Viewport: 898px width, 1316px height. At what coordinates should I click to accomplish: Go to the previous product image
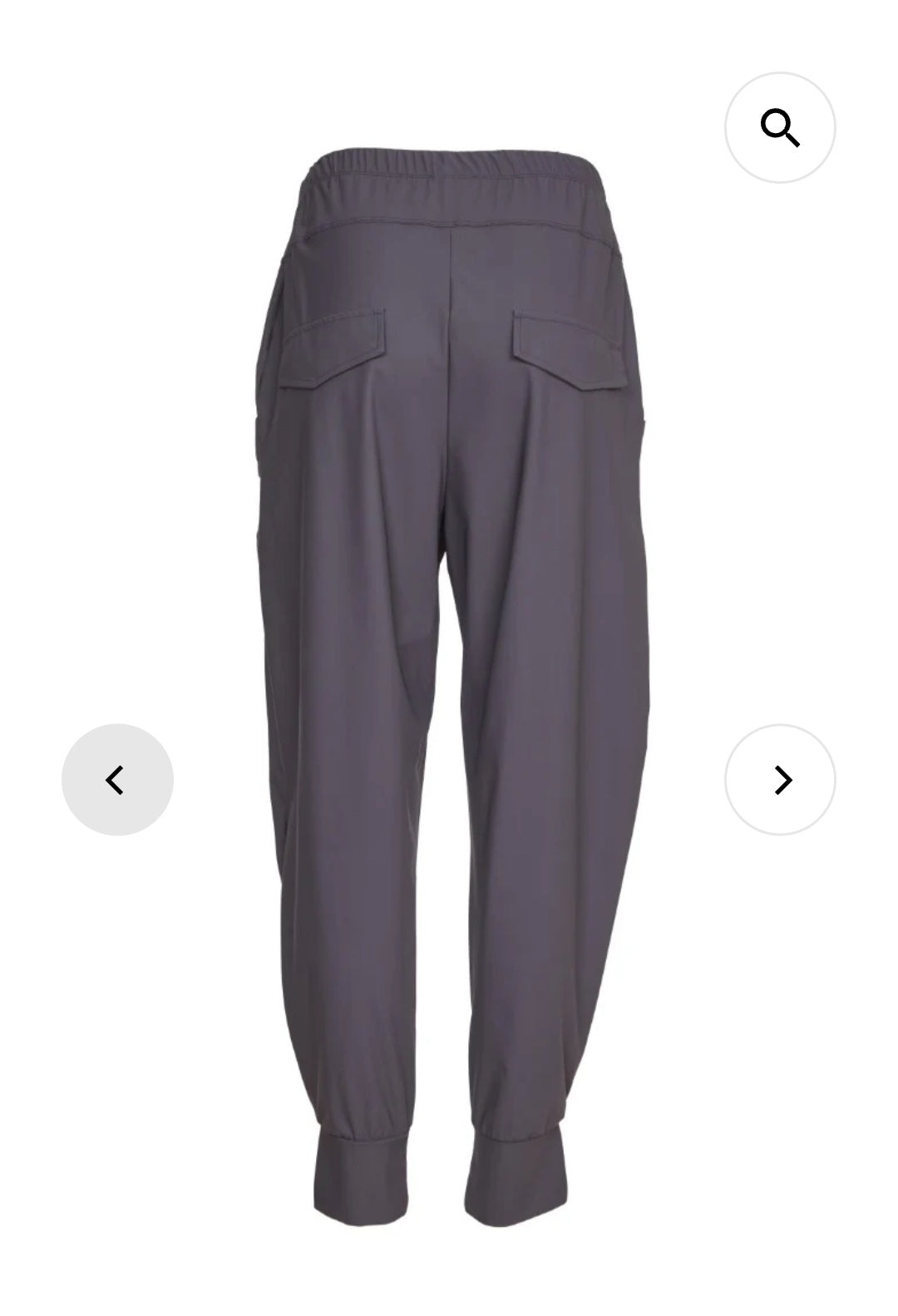(x=117, y=780)
